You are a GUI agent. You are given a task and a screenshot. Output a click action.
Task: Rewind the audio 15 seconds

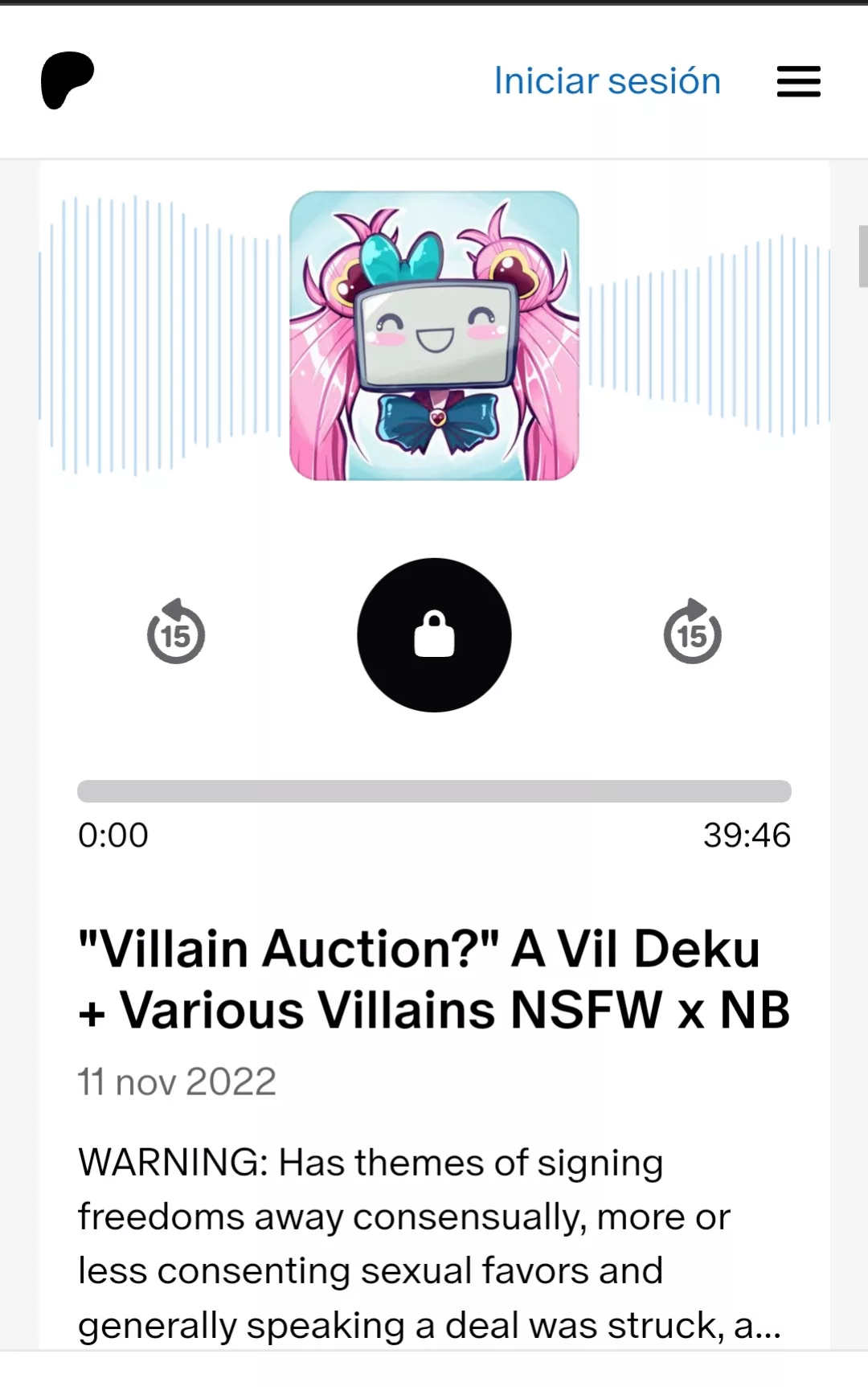click(176, 632)
